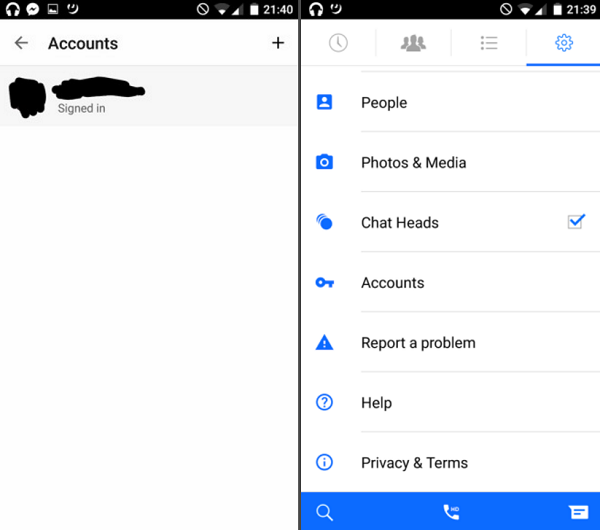The height and width of the screenshot is (530, 600).
Task: Add a new account with plus icon
Action: coord(278,44)
